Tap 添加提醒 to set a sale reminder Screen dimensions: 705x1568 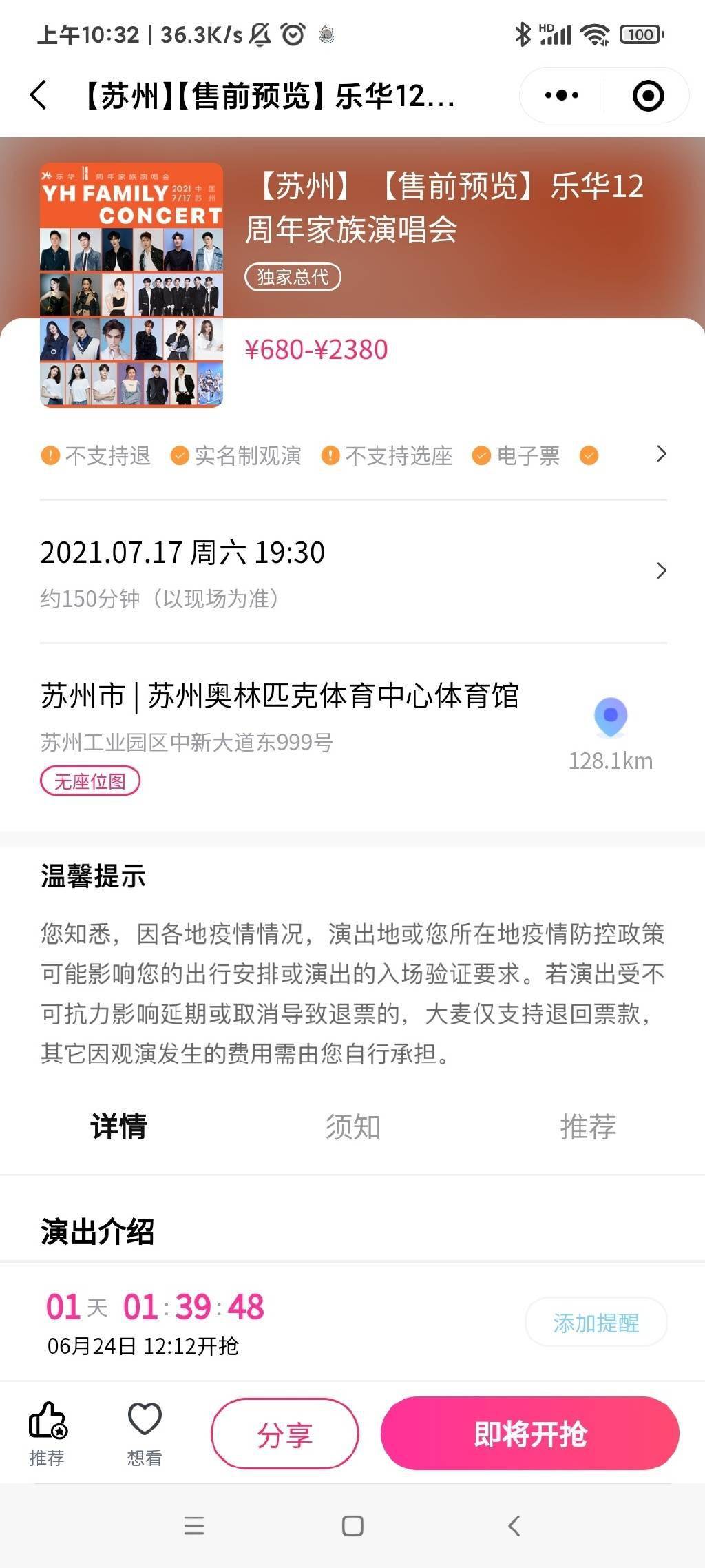(x=596, y=1322)
